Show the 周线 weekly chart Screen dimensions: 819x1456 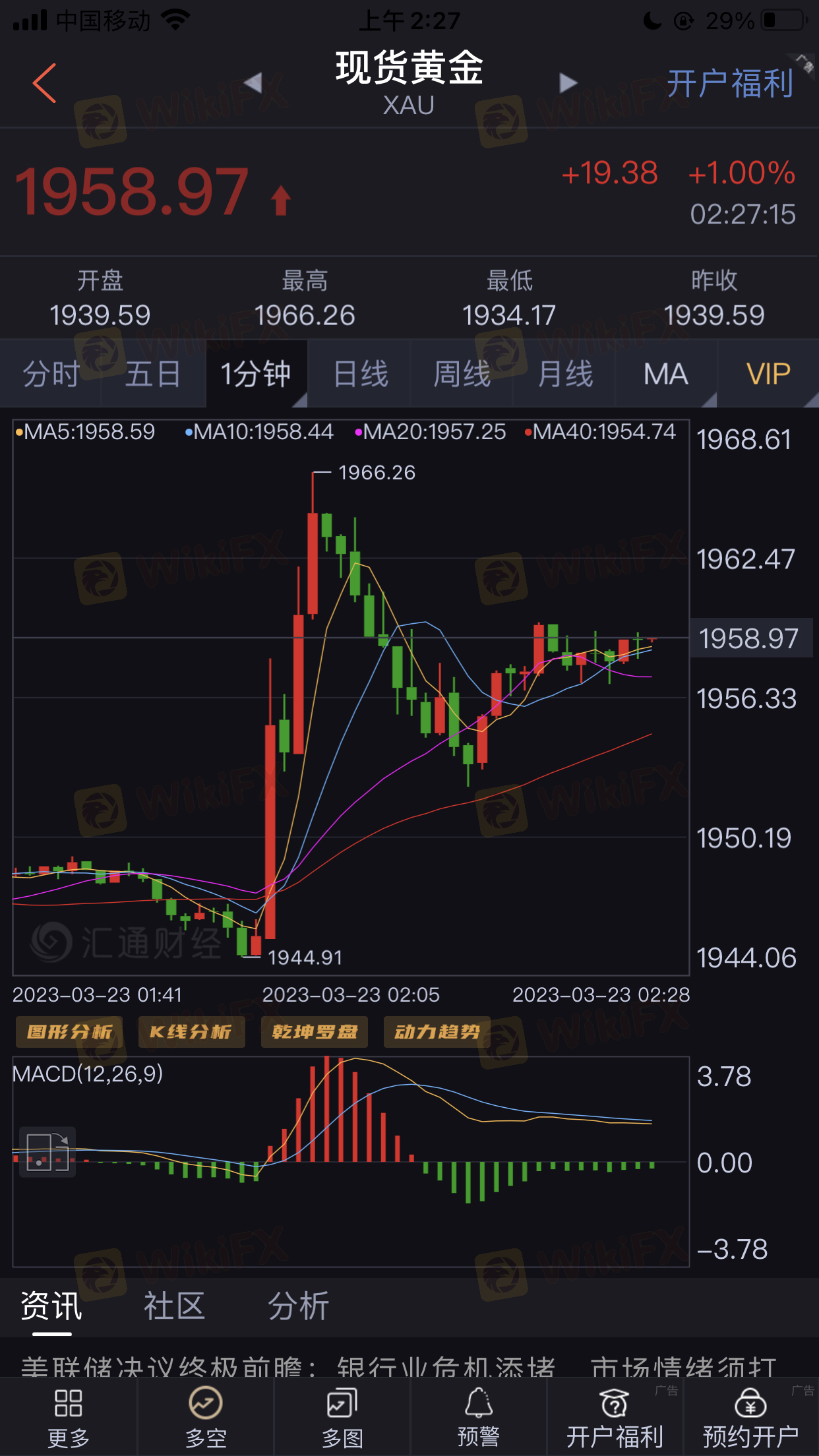[x=462, y=374]
